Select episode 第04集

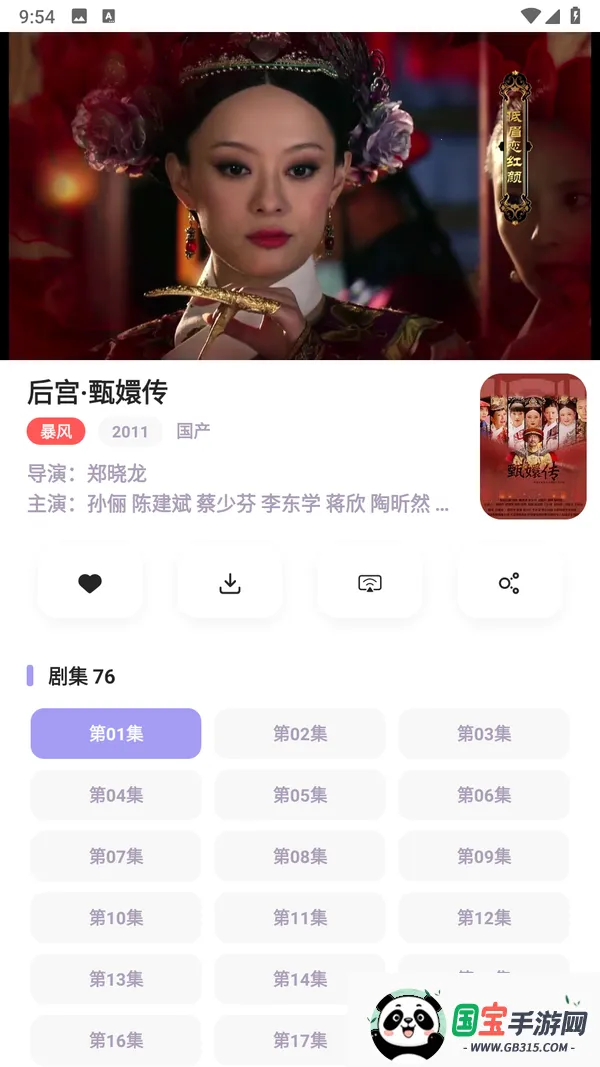[x=116, y=795]
